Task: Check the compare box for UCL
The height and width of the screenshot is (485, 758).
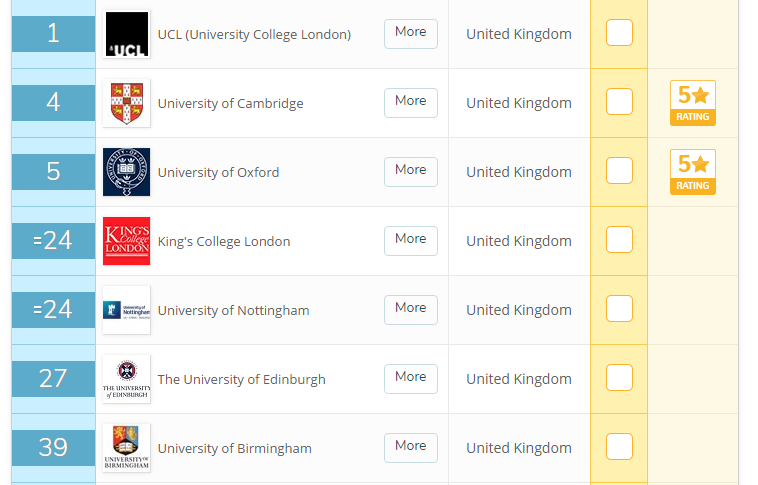Action: point(619,33)
